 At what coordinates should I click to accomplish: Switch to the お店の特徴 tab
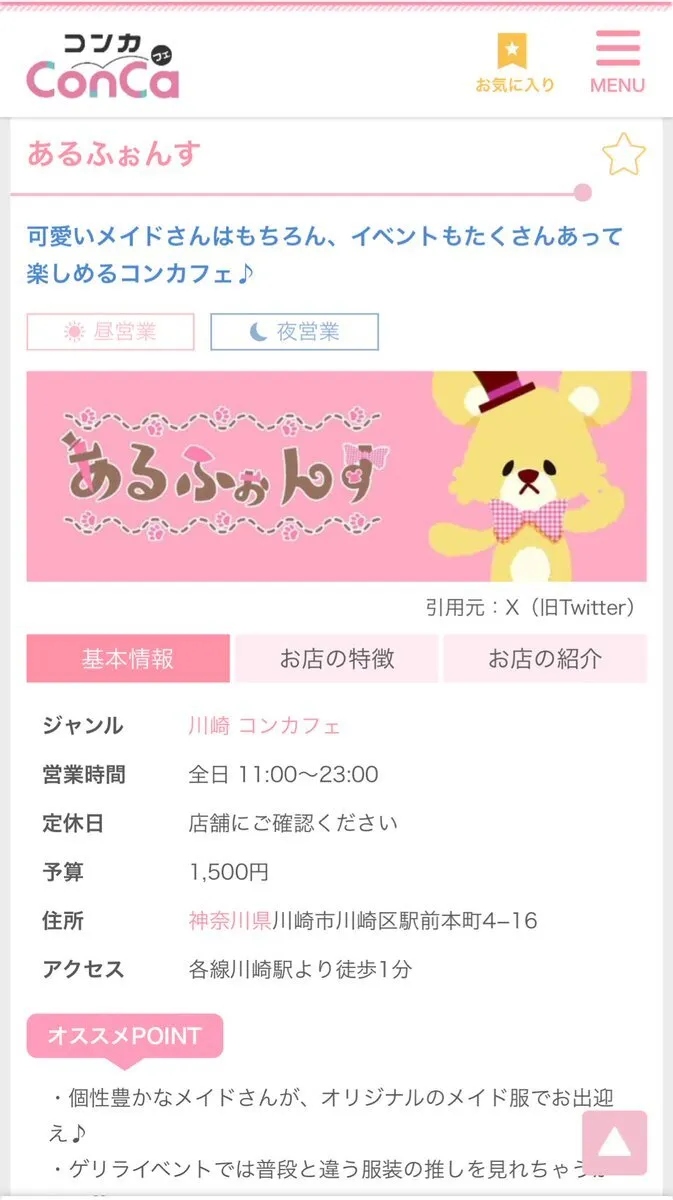(x=337, y=659)
